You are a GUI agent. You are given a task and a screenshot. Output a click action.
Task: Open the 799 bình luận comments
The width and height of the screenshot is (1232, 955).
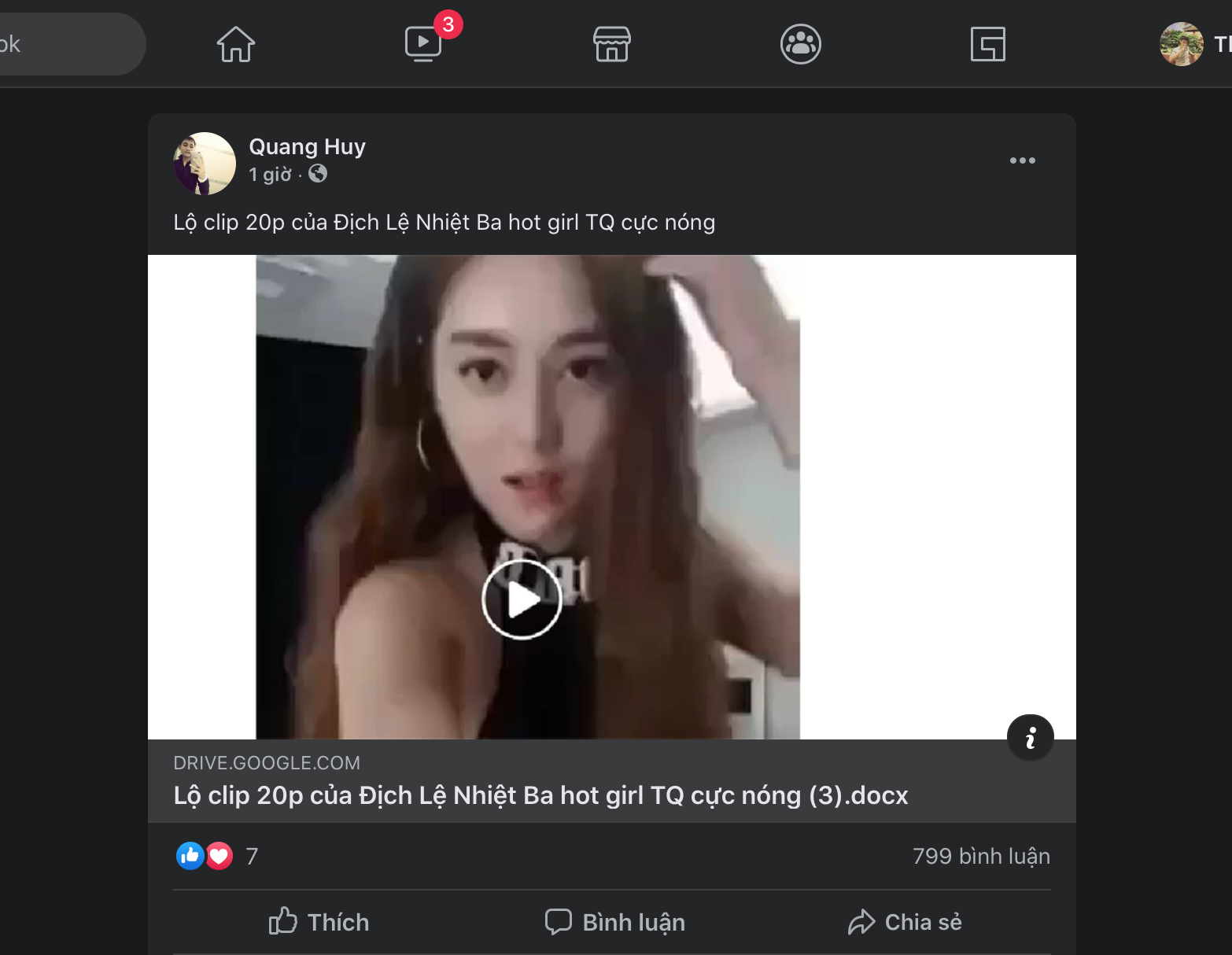[x=980, y=856]
